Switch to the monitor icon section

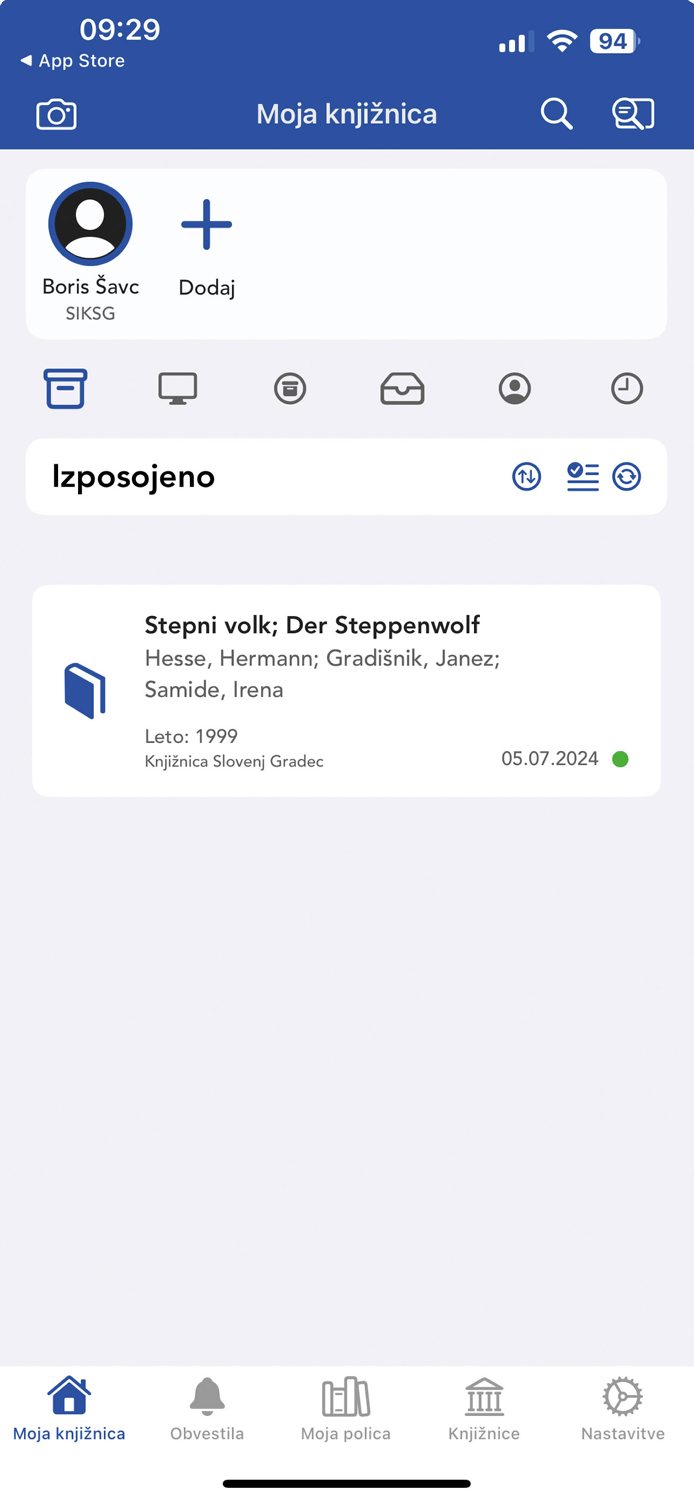178,388
